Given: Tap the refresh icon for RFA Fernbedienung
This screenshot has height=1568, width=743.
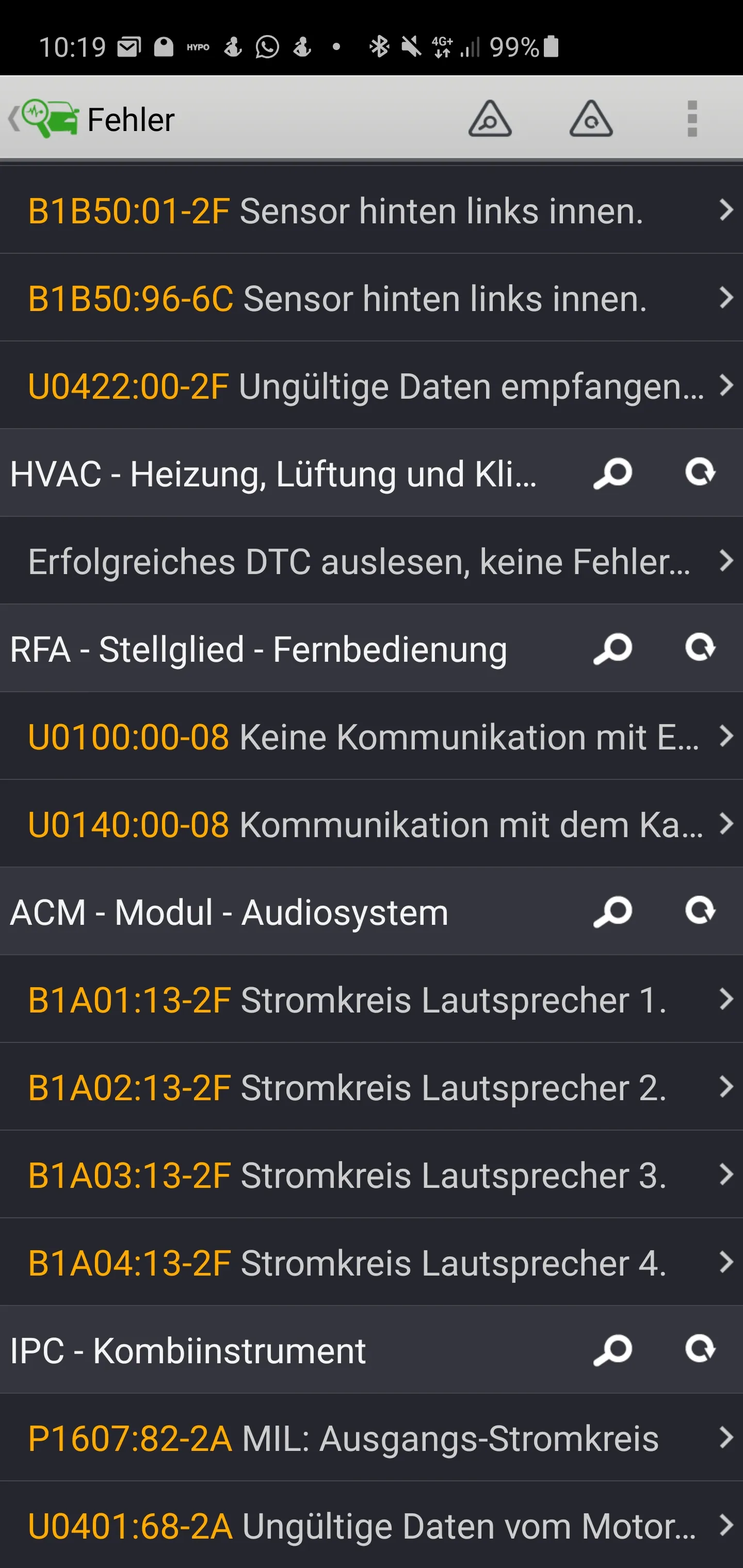Looking at the screenshot, I should point(700,648).
